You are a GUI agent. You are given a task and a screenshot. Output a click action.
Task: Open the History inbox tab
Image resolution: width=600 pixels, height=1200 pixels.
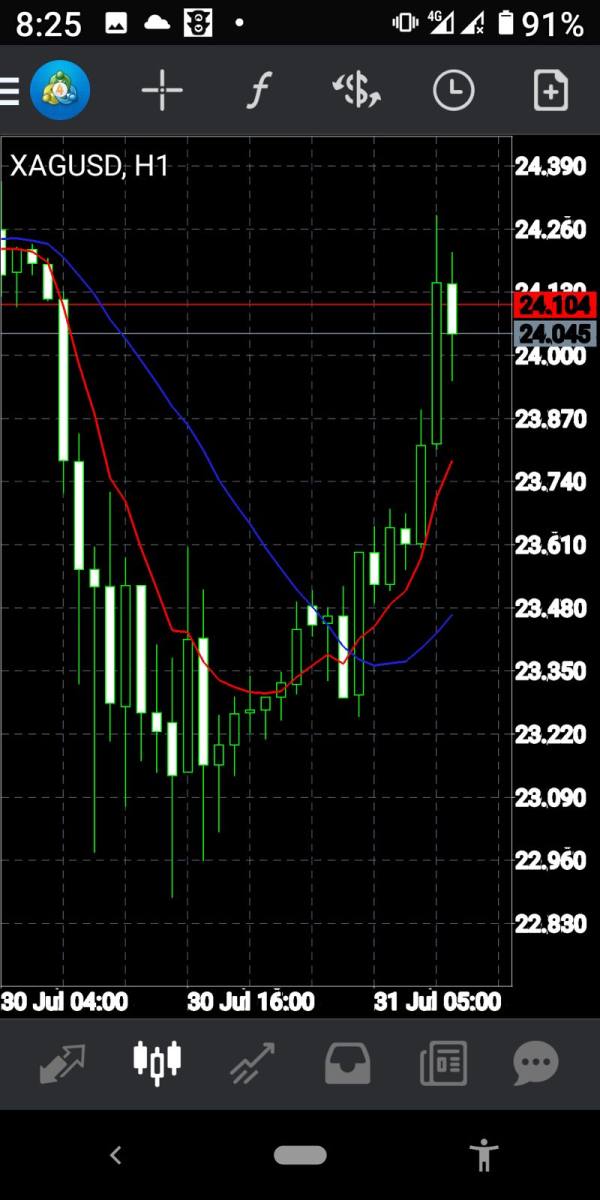click(347, 1062)
